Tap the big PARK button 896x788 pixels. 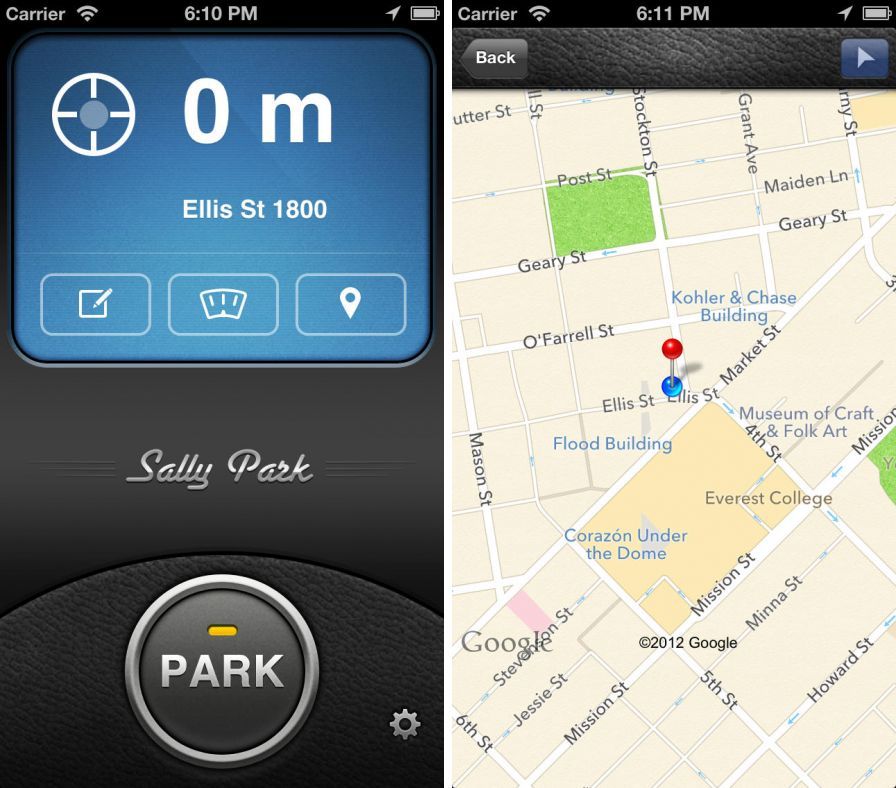pyautogui.click(x=222, y=668)
